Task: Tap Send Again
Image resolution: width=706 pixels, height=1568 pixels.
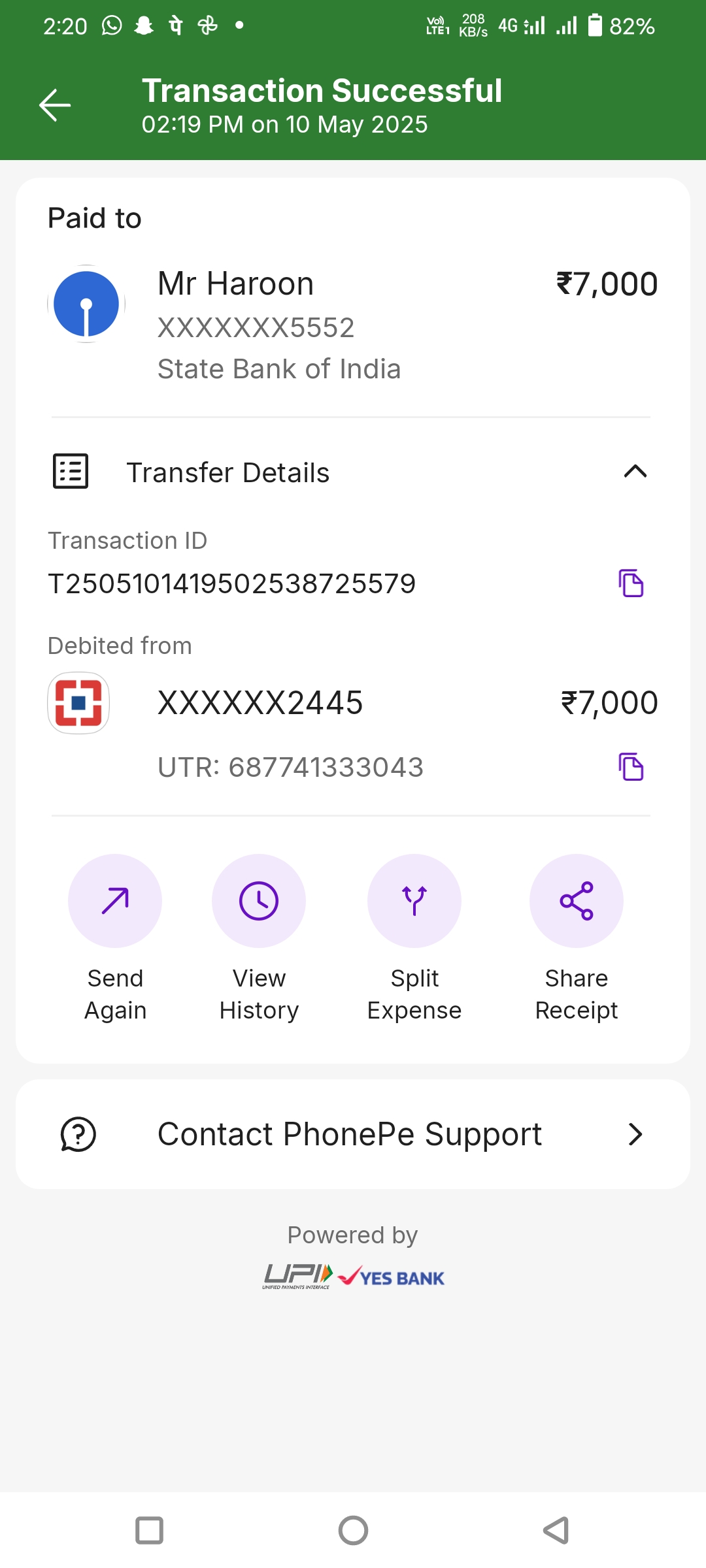Action: click(x=115, y=901)
